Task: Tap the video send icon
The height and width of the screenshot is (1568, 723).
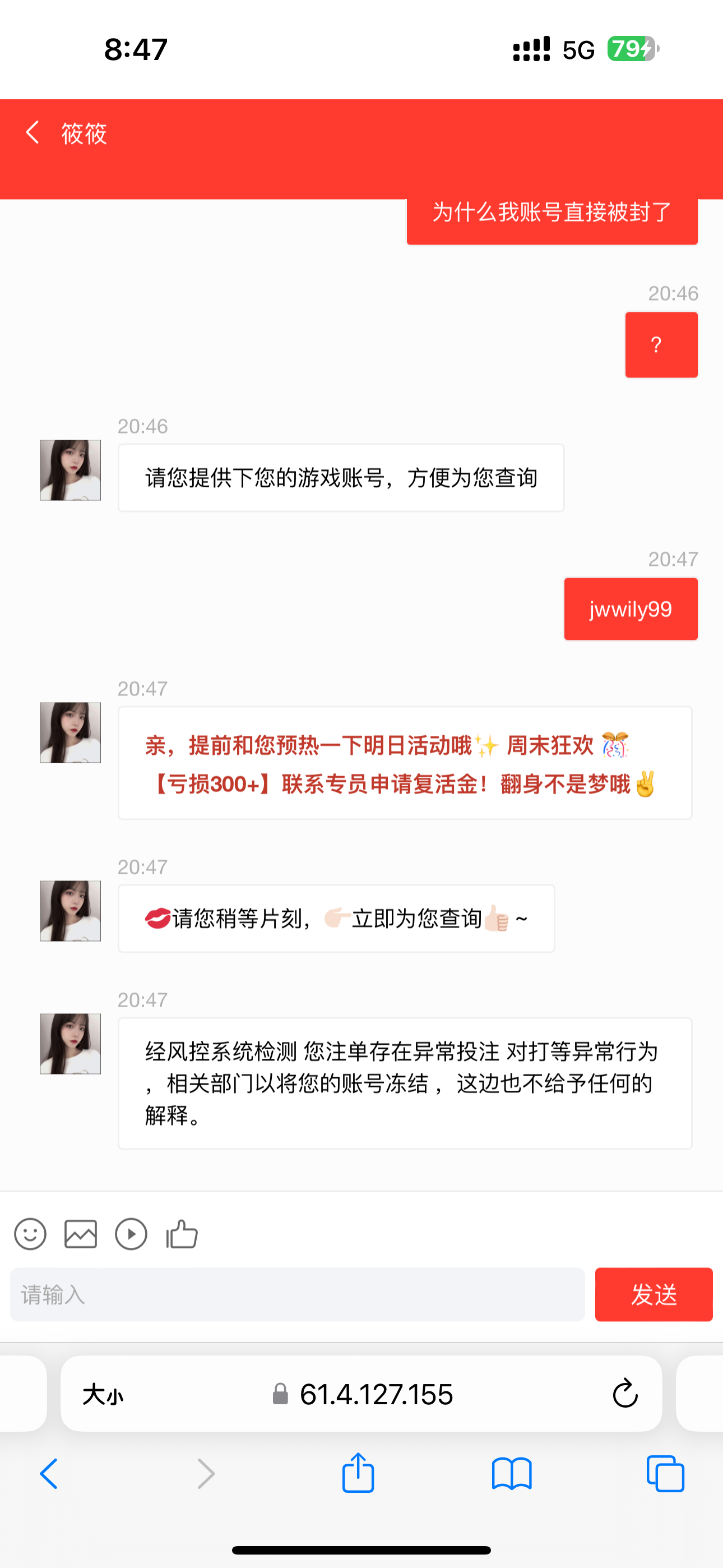Action: [x=132, y=1234]
